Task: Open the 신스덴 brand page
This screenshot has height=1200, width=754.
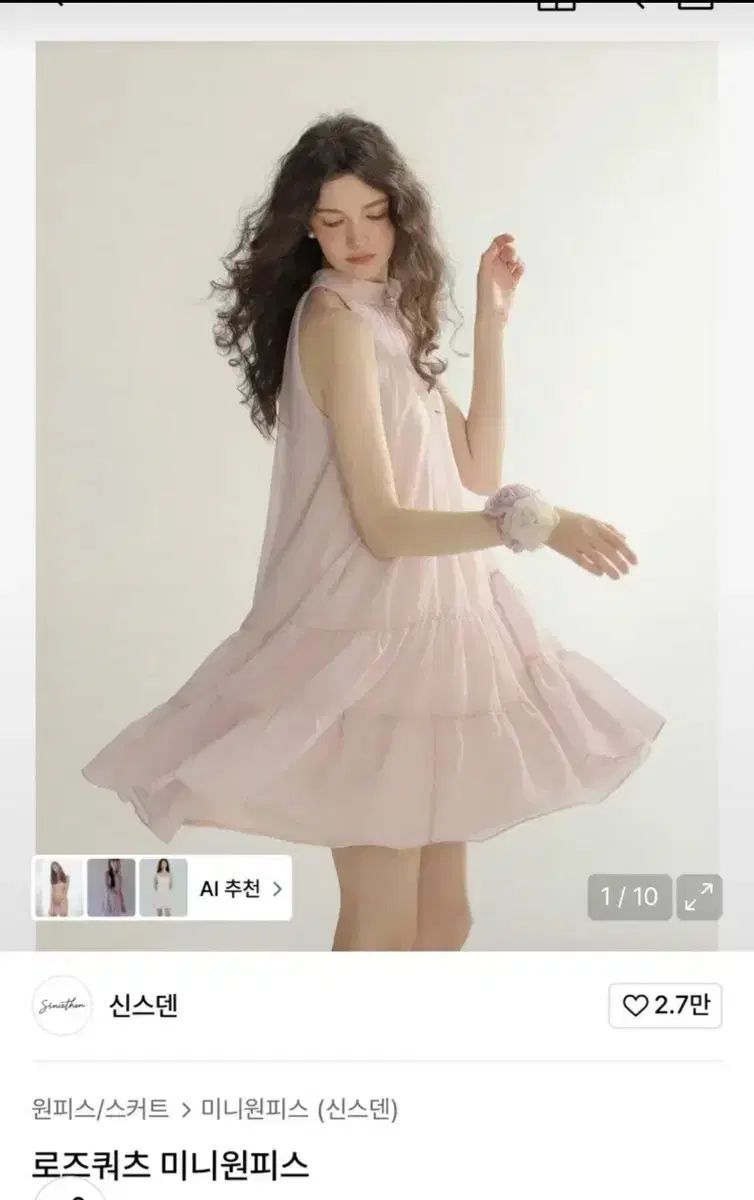Action: click(x=143, y=1006)
